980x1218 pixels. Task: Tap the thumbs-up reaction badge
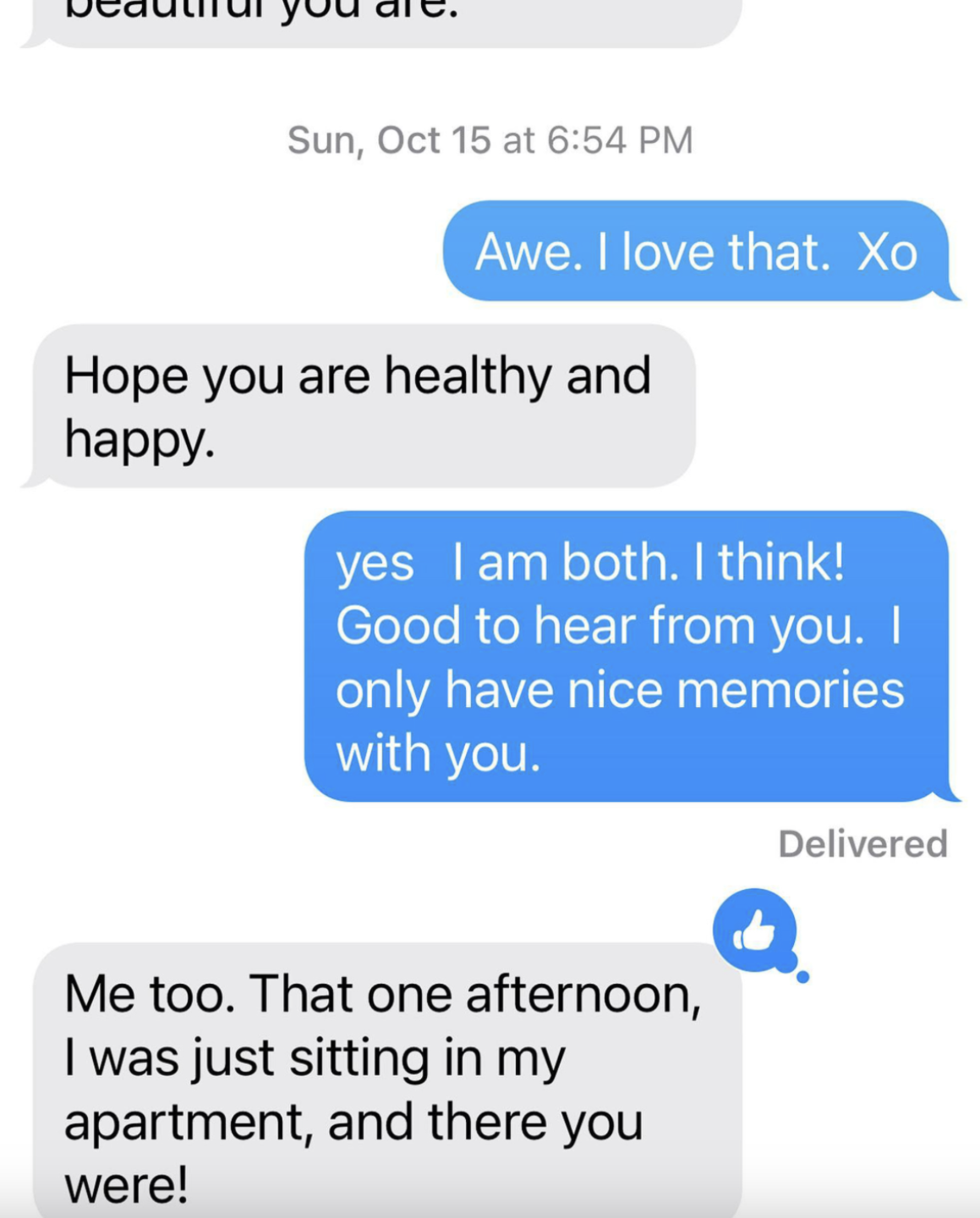754,930
